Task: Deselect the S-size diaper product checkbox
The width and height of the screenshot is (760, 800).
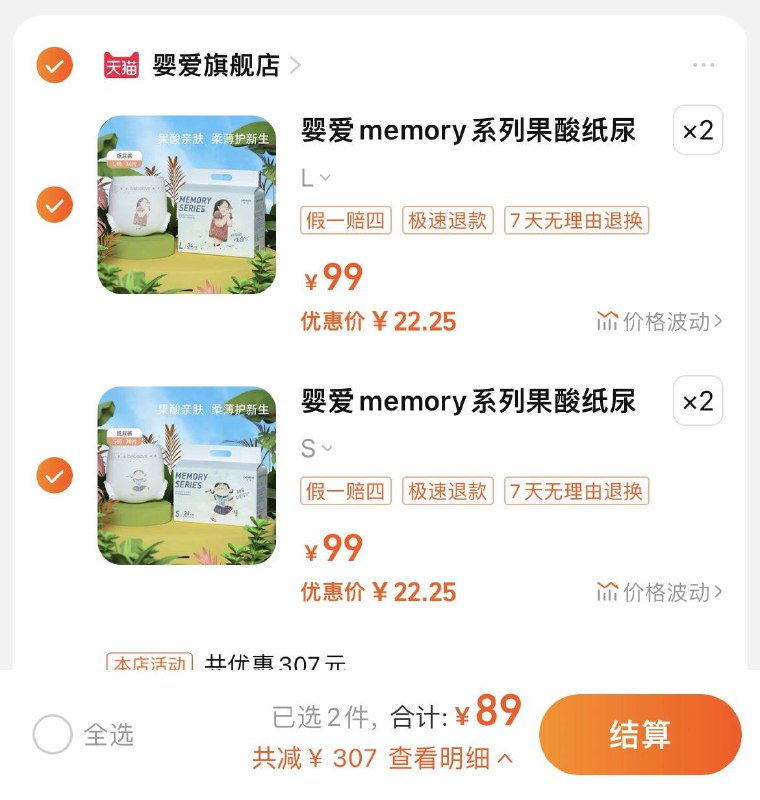Action: coord(53,477)
